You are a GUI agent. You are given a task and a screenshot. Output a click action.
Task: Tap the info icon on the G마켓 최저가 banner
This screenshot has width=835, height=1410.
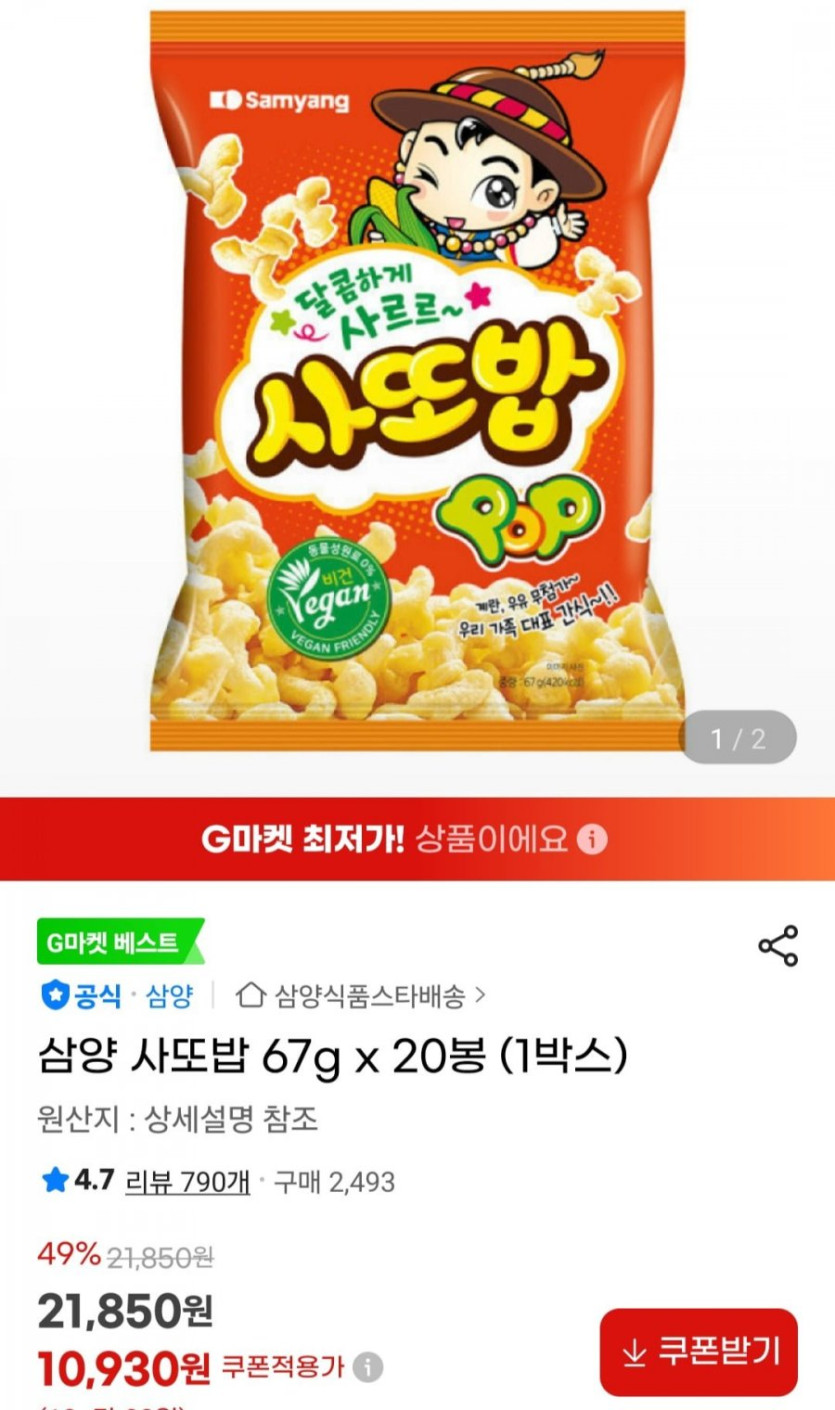593,838
